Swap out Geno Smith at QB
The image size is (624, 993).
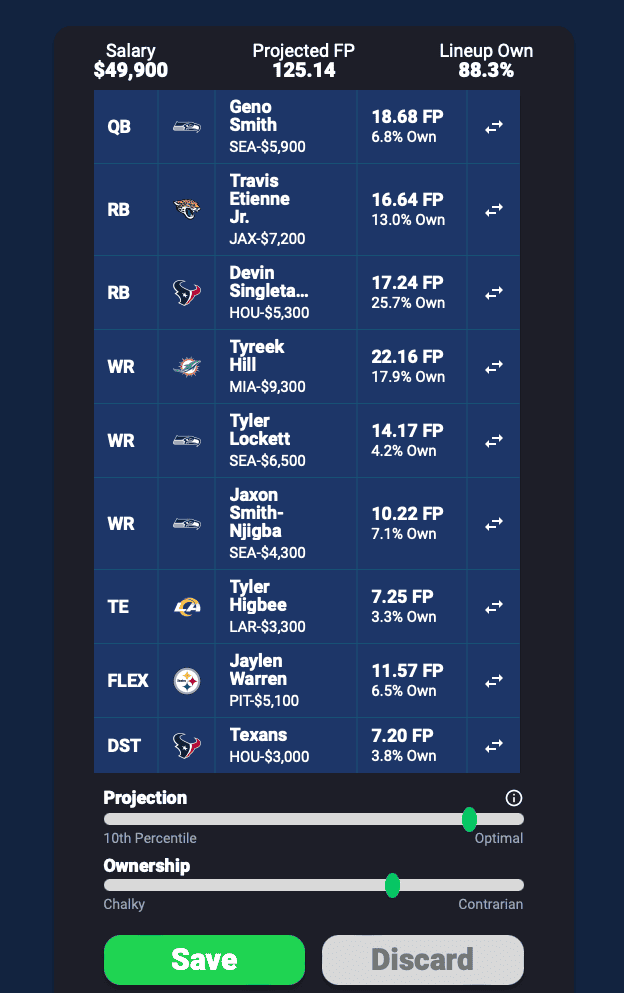click(x=493, y=127)
